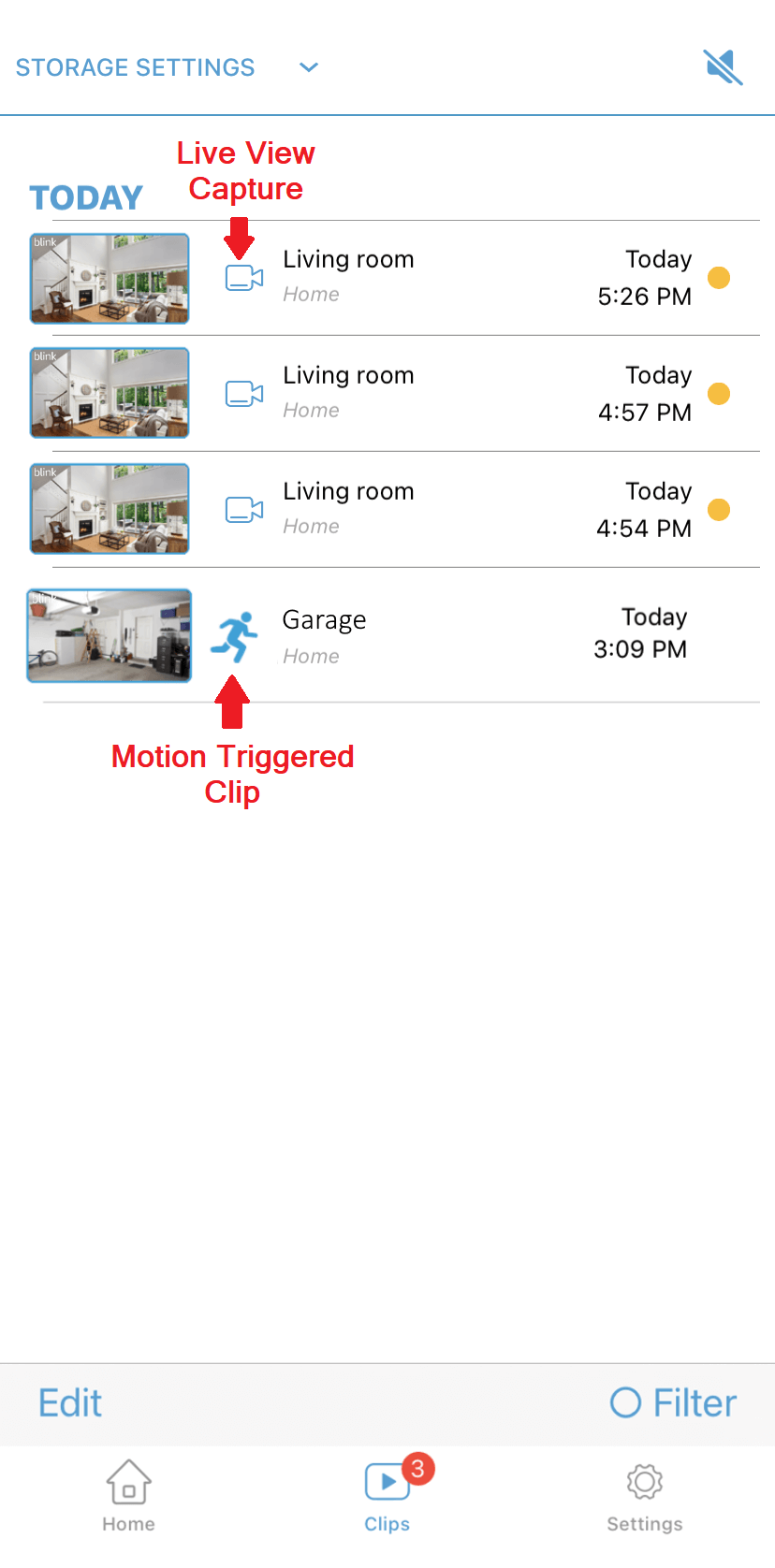Open the Filter option
Viewport: 775px width, 1568px height.
tap(674, 1403)
